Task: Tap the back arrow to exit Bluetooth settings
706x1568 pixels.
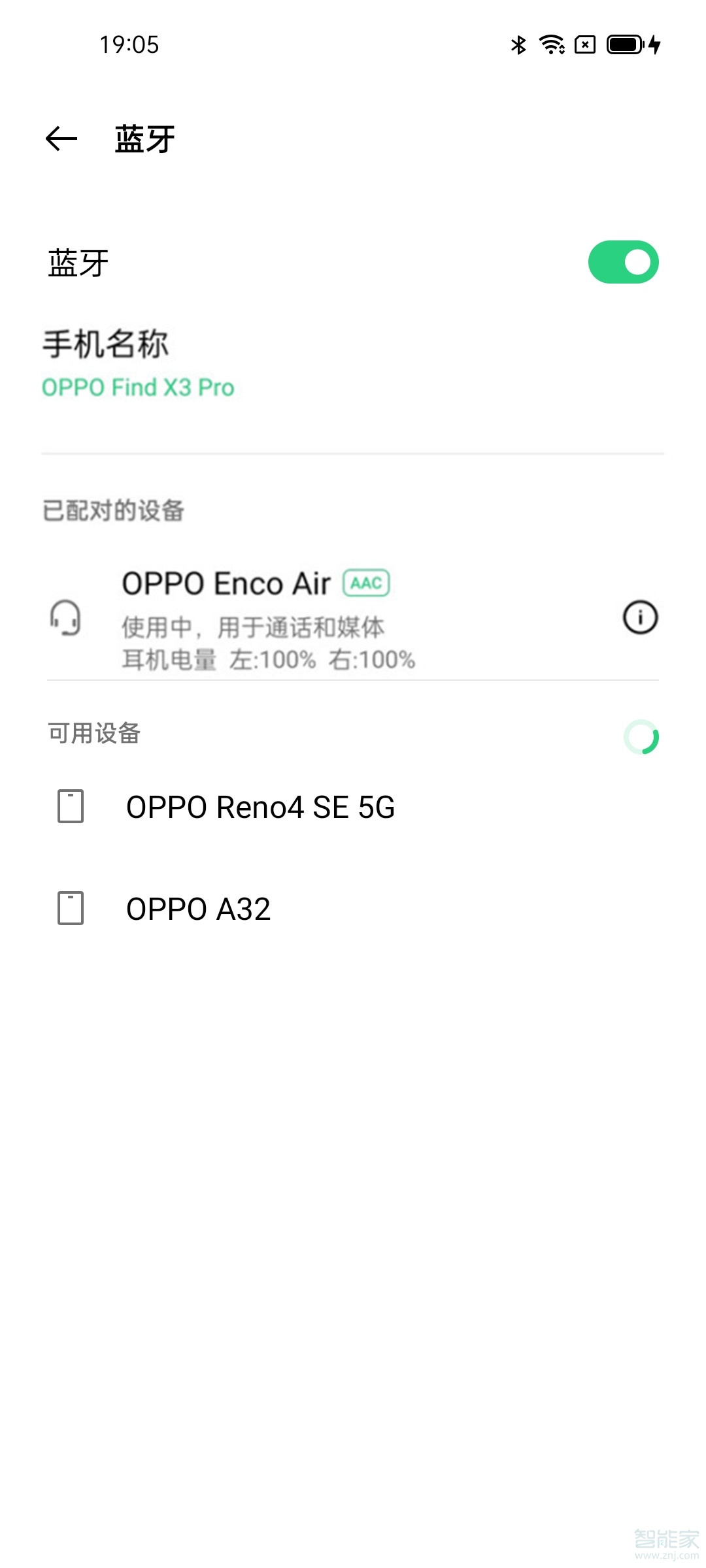Action: [x=61, y=137]
